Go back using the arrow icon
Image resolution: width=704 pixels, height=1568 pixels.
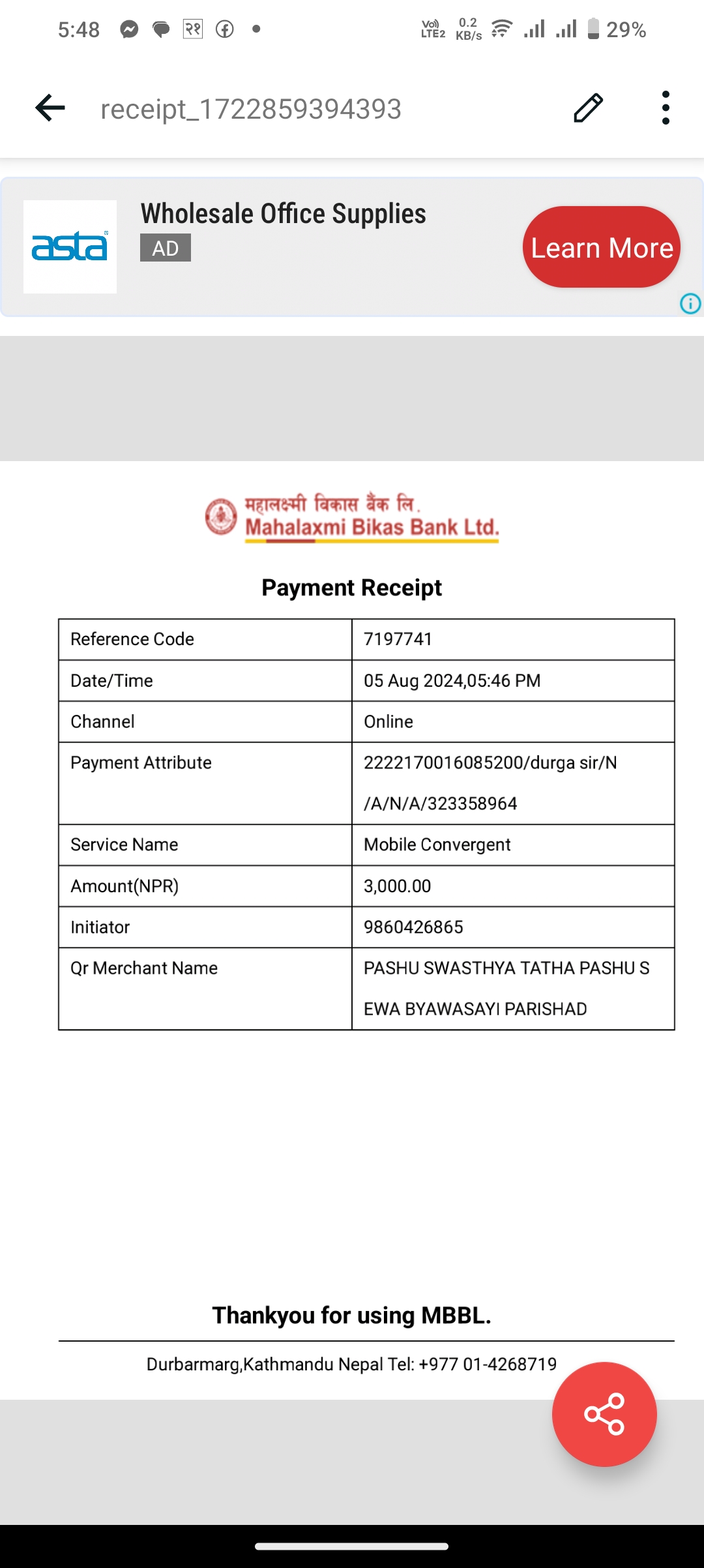(50, 108)
